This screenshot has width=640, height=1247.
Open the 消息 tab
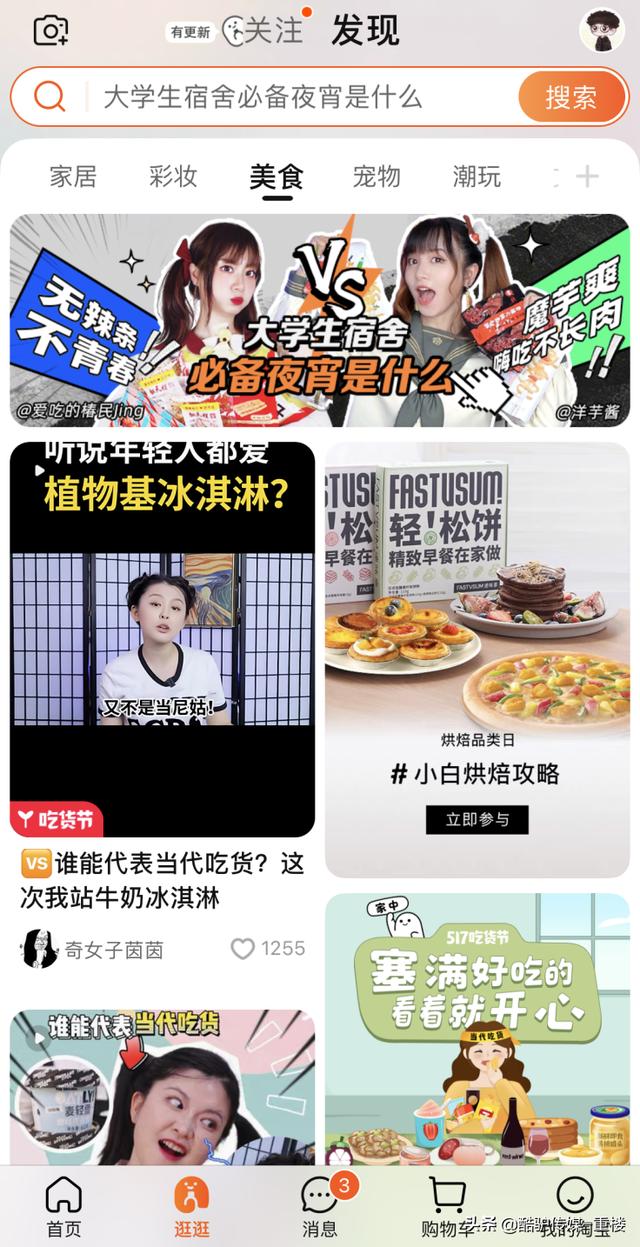click(320, 1206)
